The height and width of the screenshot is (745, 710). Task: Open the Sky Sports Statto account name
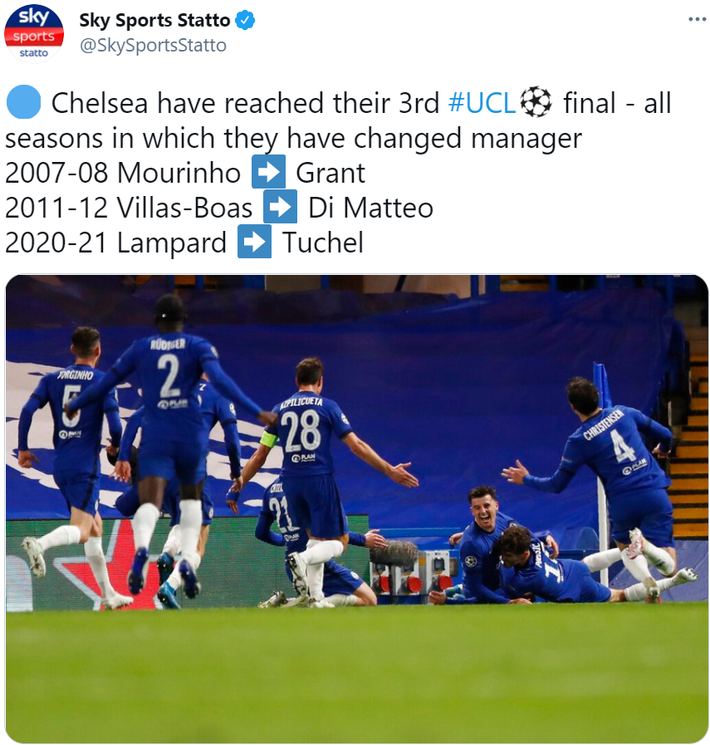click(158, 20)
